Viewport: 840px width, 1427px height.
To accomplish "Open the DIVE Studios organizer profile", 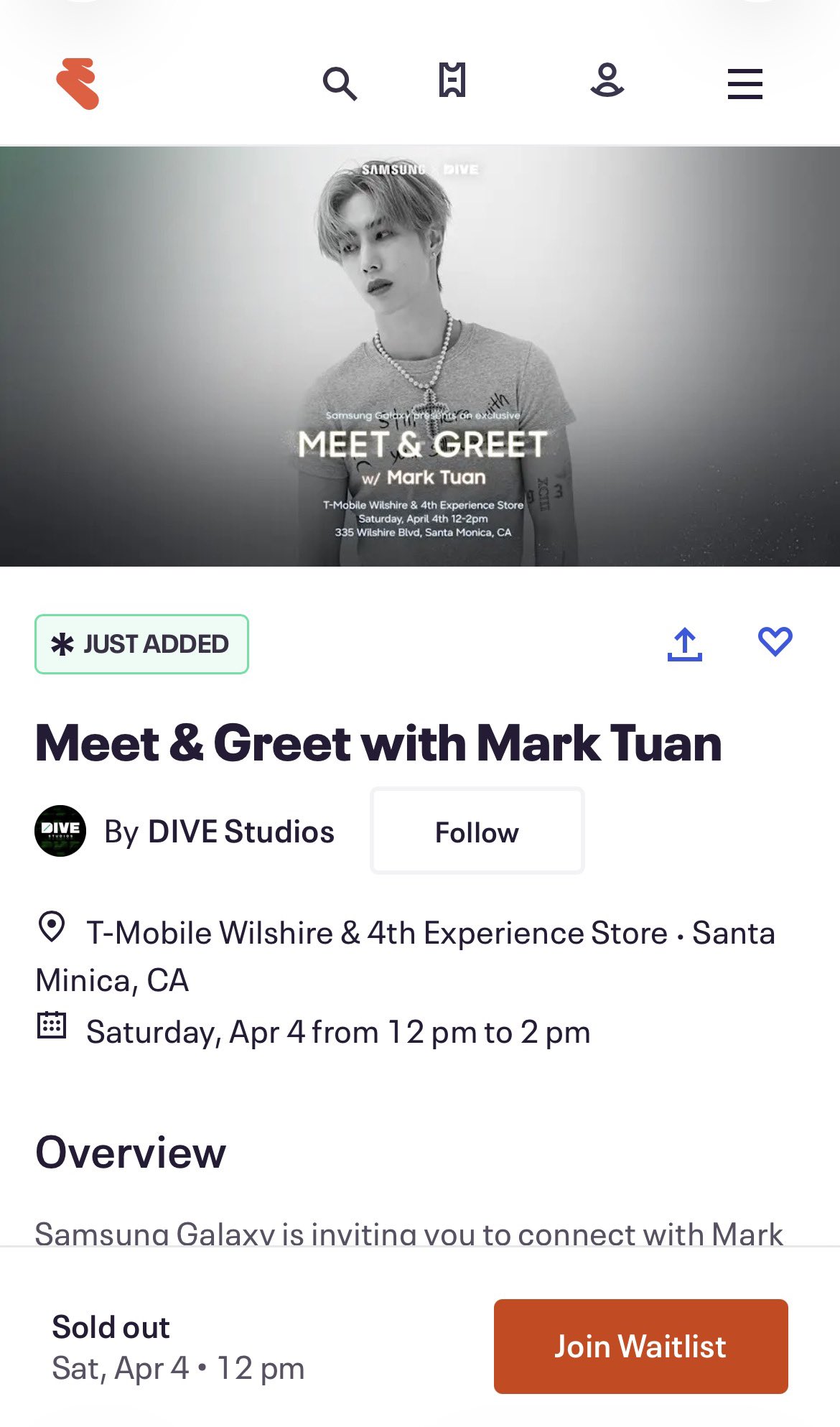I will (240, 832).
